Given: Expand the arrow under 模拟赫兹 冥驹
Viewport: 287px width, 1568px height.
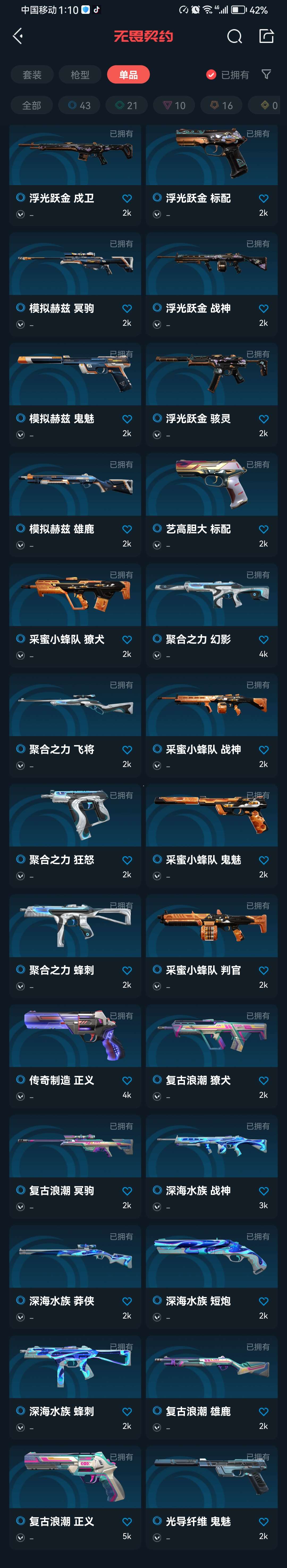Looking at the screenshot, I should pyautogui.click(x=21, y=324).
